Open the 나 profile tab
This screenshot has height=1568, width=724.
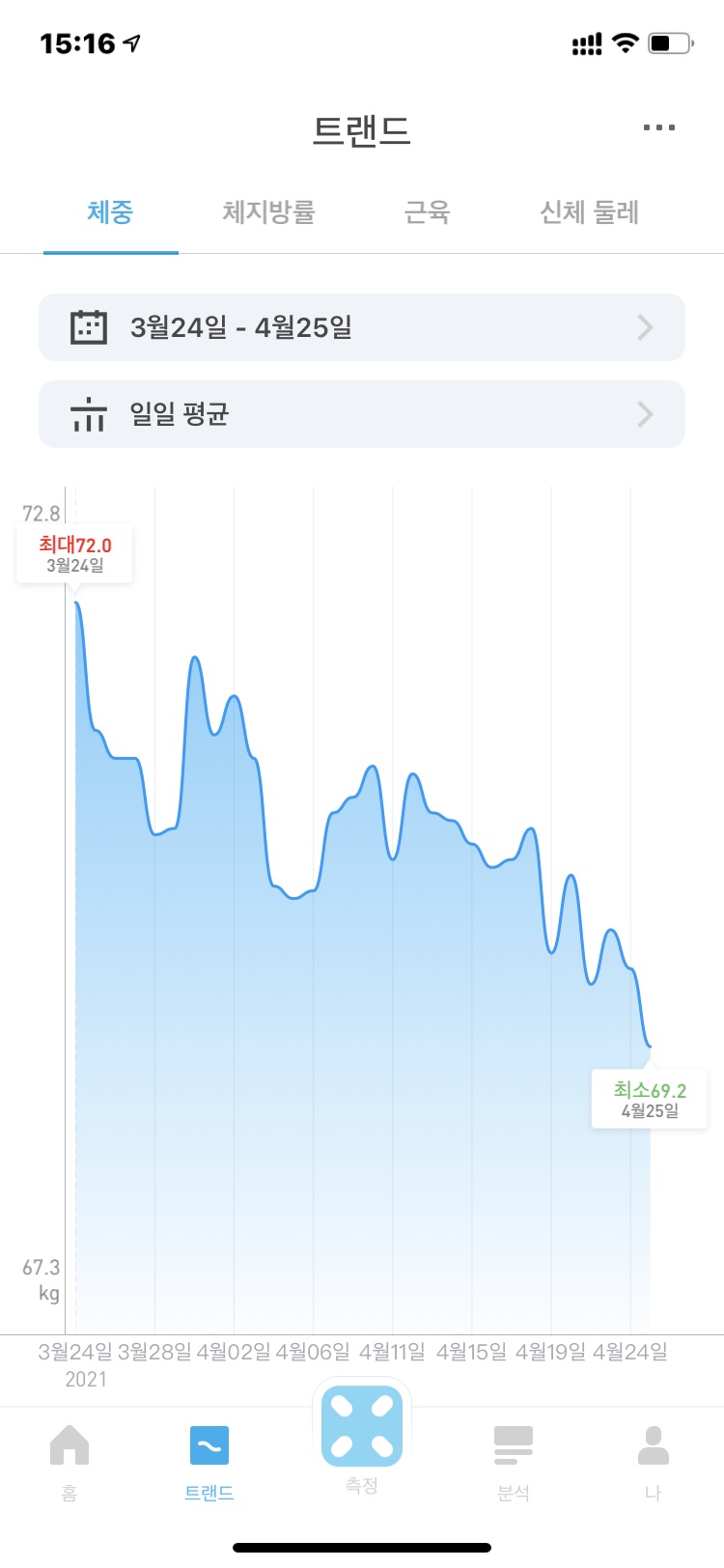pyautogui.click(x=654, y=1460)
